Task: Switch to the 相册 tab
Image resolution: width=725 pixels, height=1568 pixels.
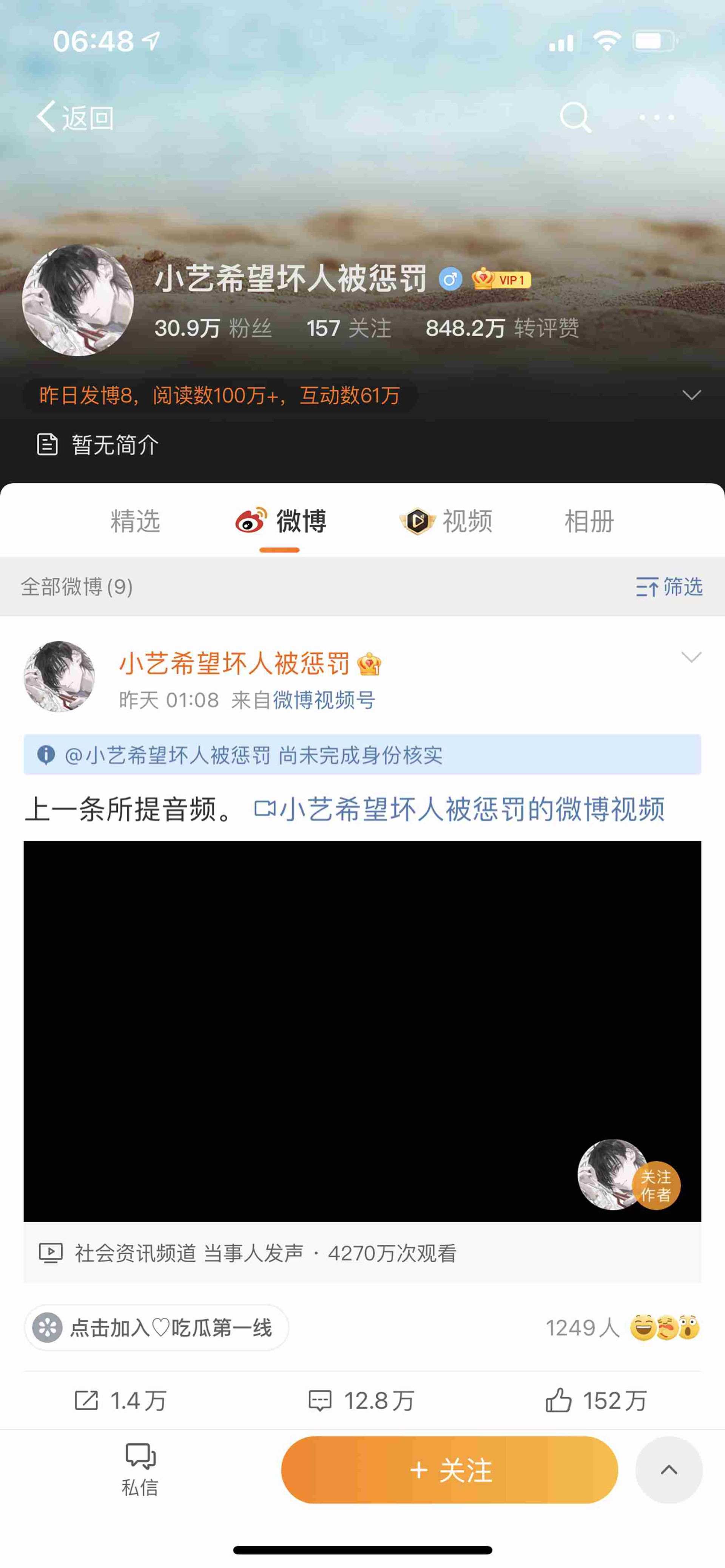Action: (x=589, y=521)
